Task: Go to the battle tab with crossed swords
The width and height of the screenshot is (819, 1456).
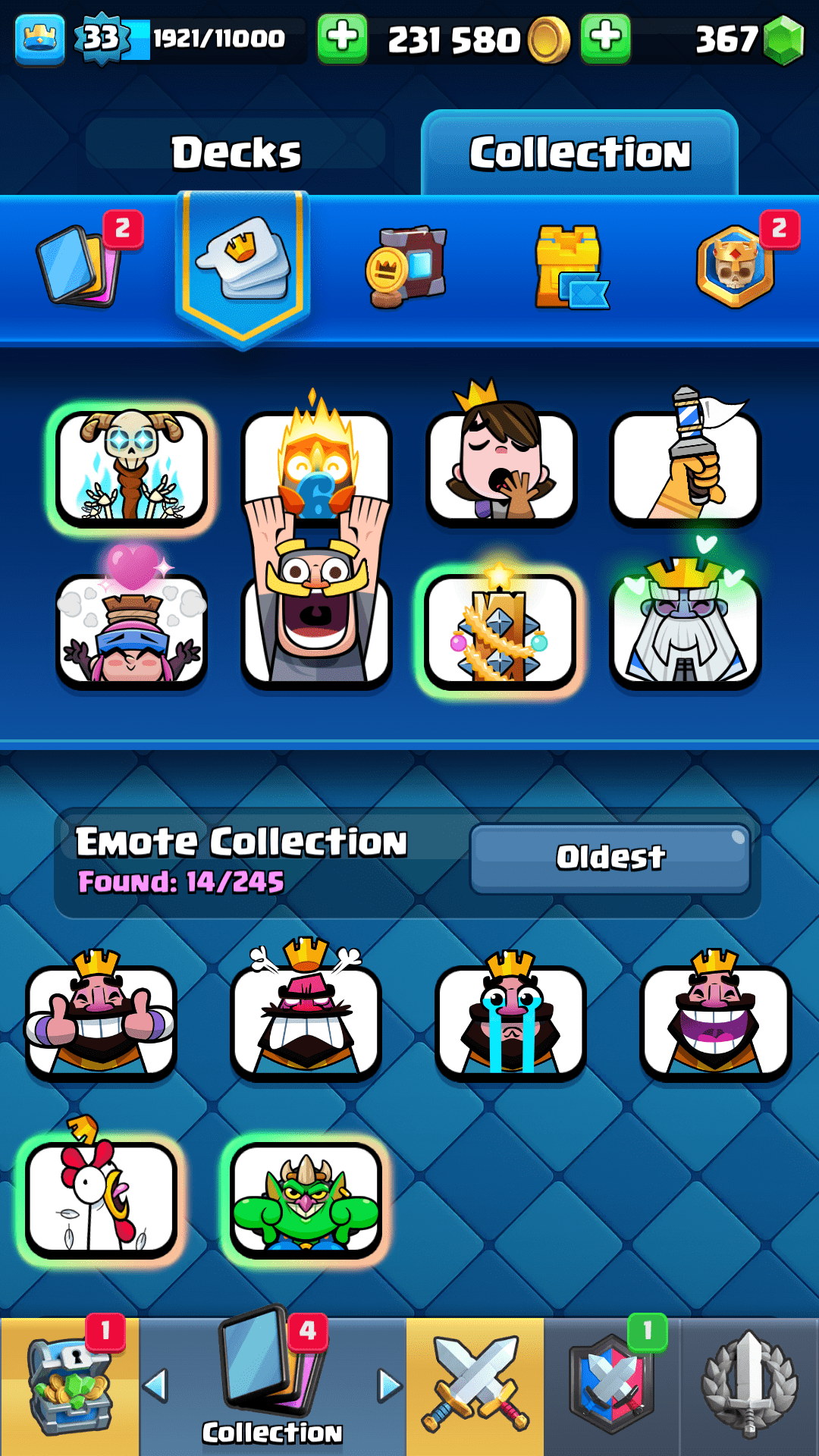Action: 475,1386
